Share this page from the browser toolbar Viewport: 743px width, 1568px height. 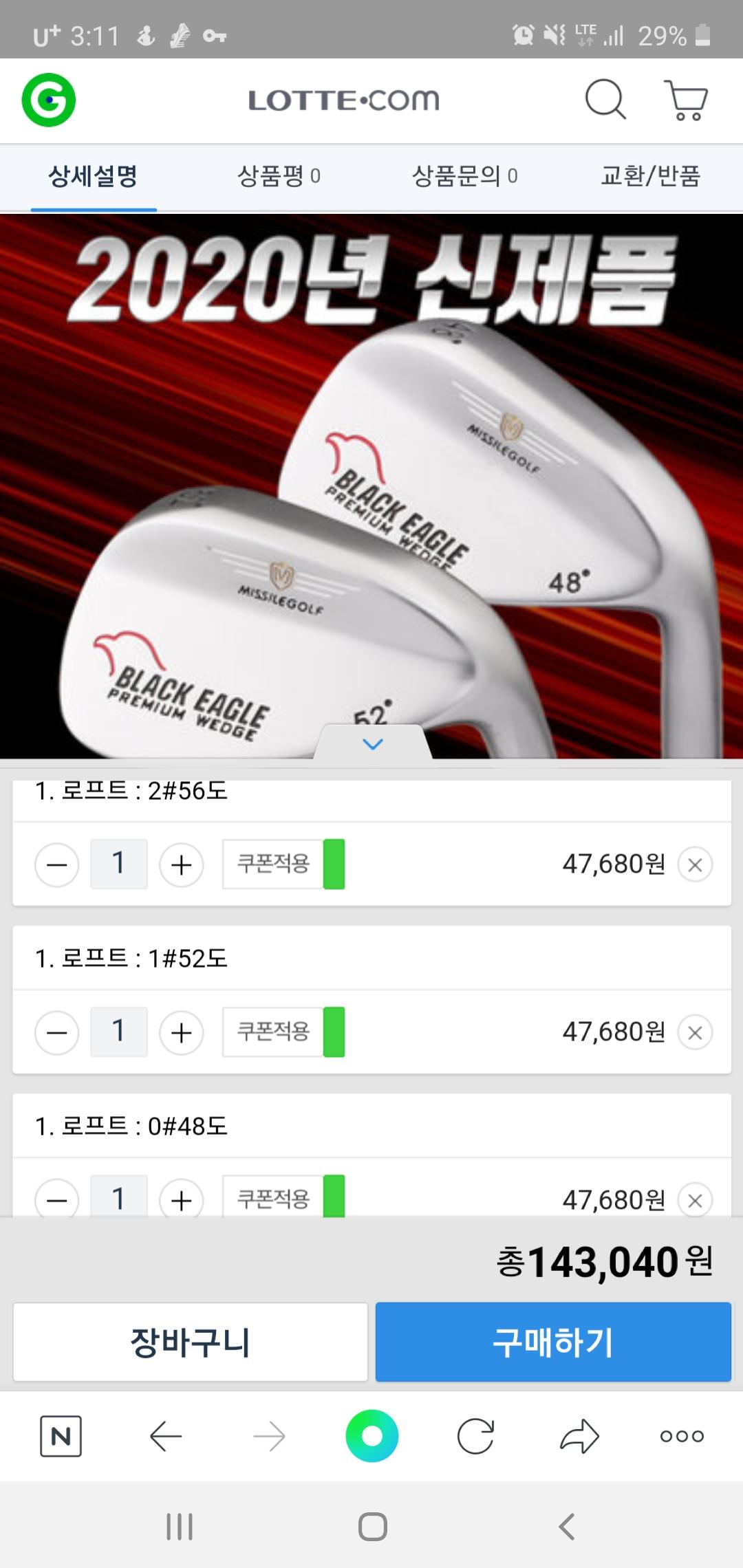pyautogui.click(x=579, y=1436)
